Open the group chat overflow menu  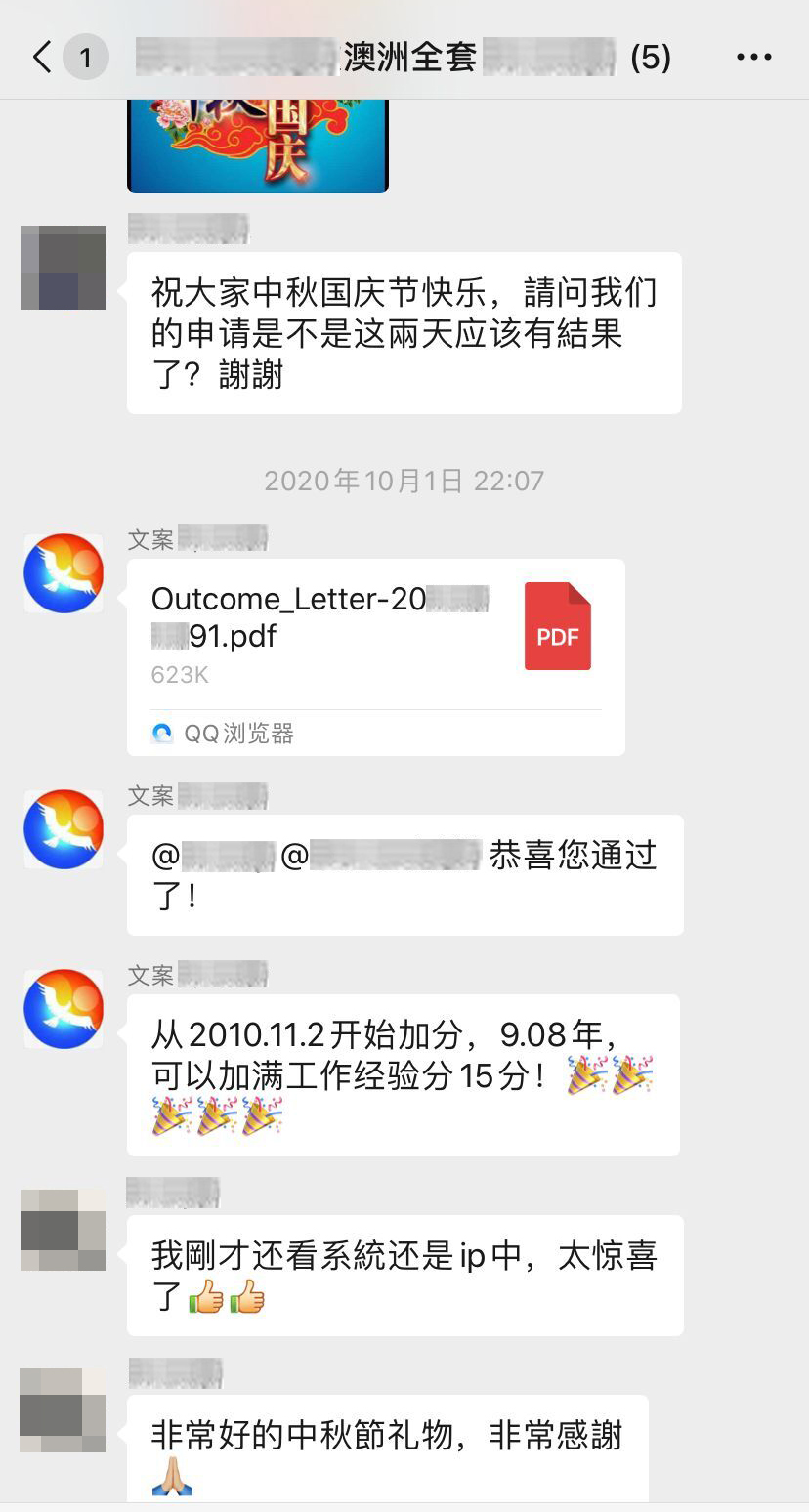pos(753,58)
